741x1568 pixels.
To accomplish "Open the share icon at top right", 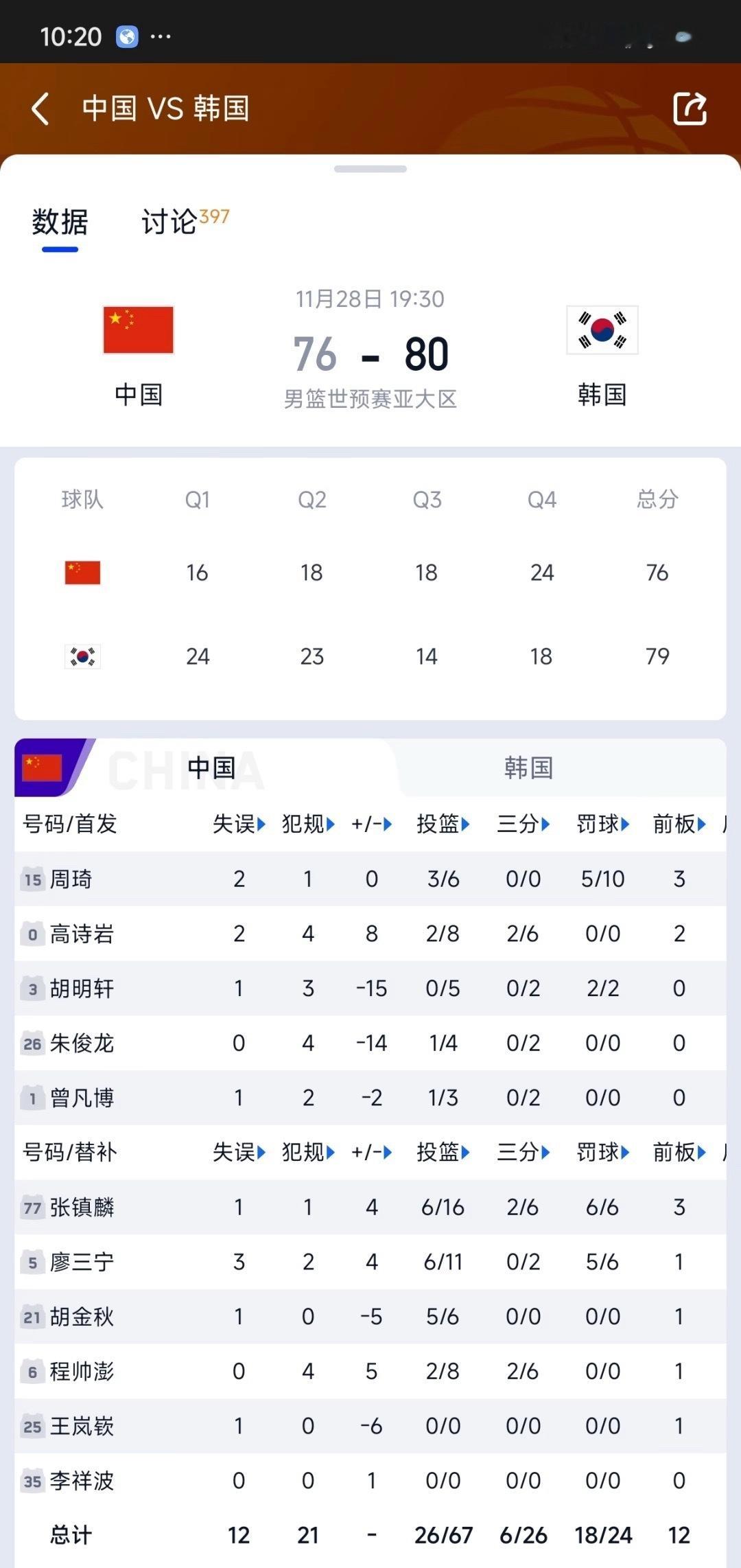I will click(690, 108).
